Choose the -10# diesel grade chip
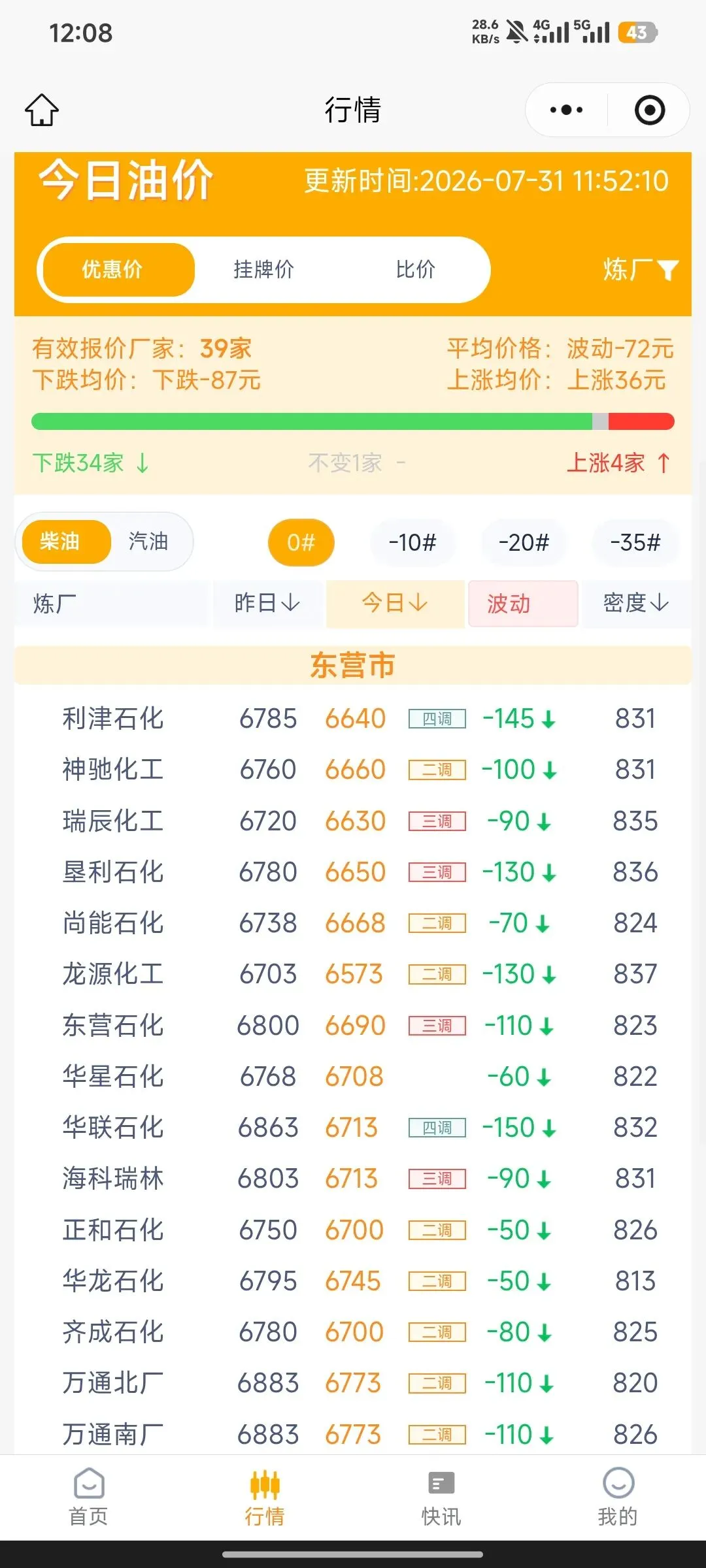 412,542
